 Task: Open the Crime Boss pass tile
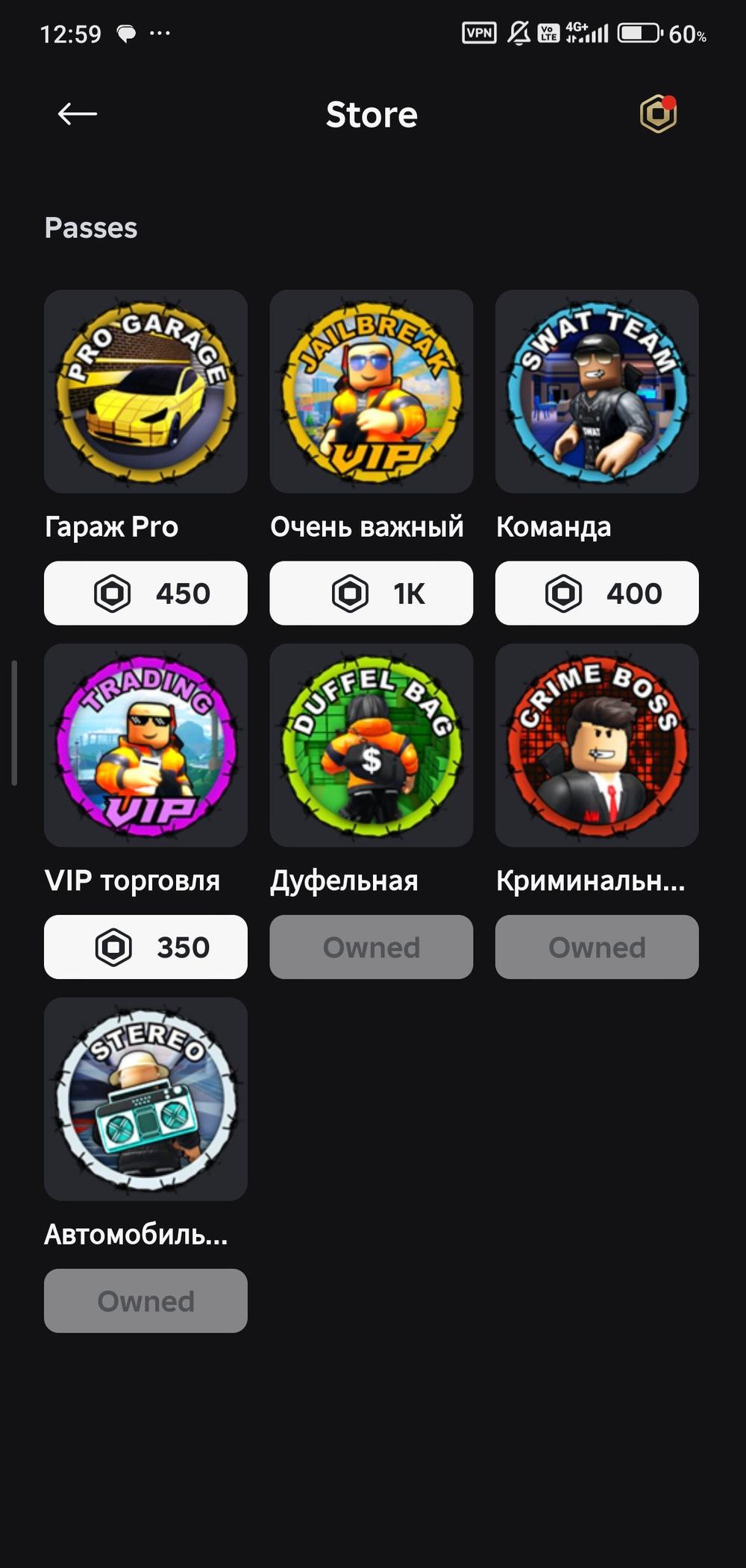tap(597, 746)
